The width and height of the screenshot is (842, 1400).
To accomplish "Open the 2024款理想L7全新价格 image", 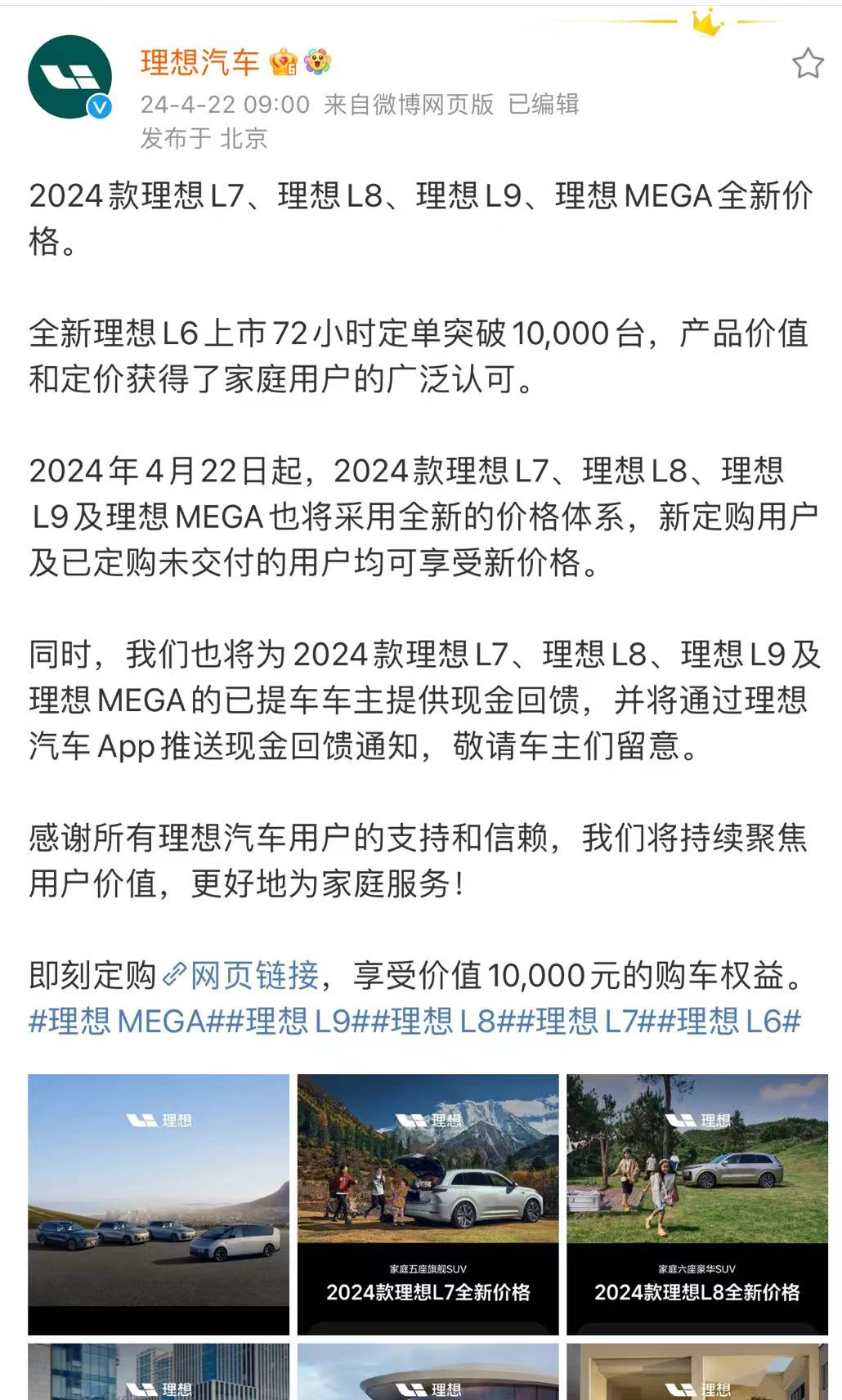I will (428, 1203).
